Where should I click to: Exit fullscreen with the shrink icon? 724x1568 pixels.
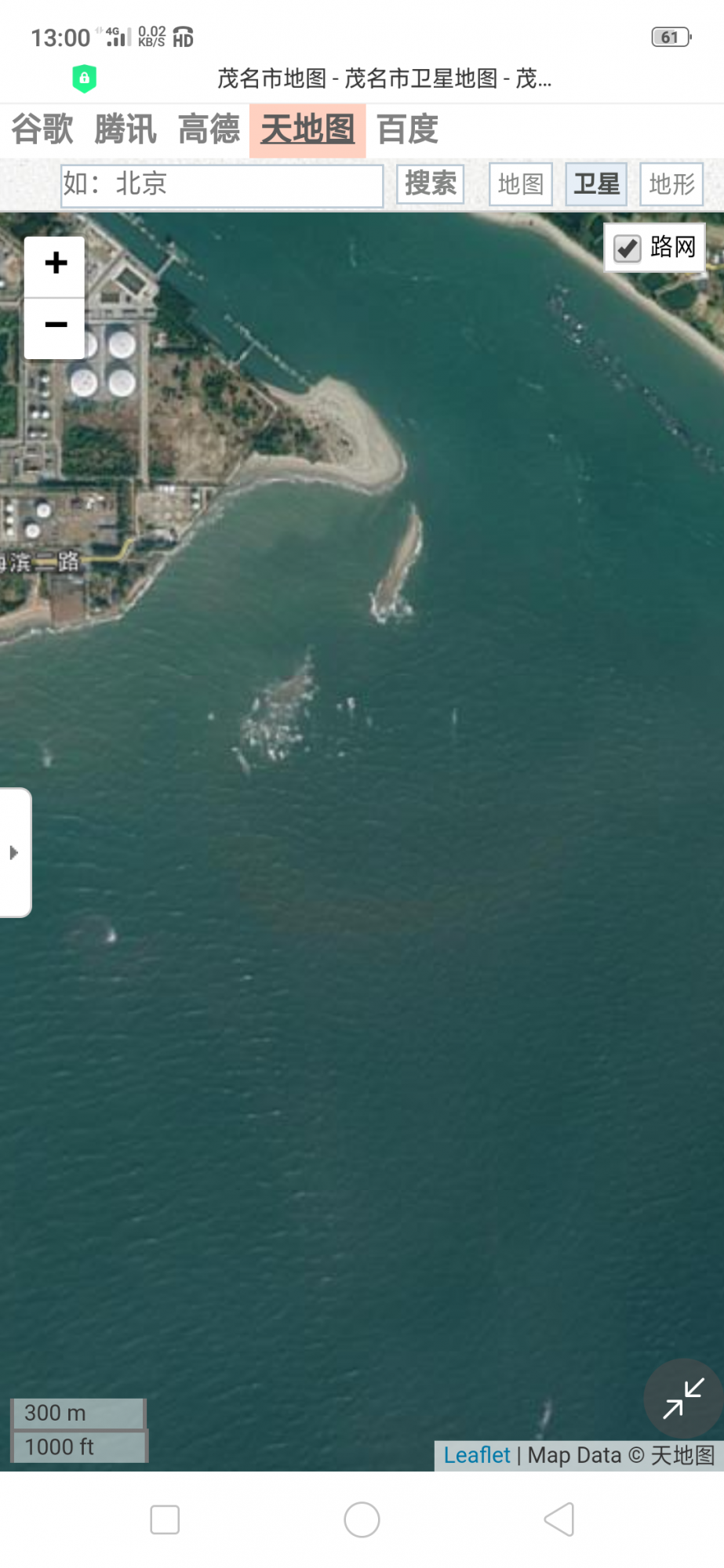682,1399
